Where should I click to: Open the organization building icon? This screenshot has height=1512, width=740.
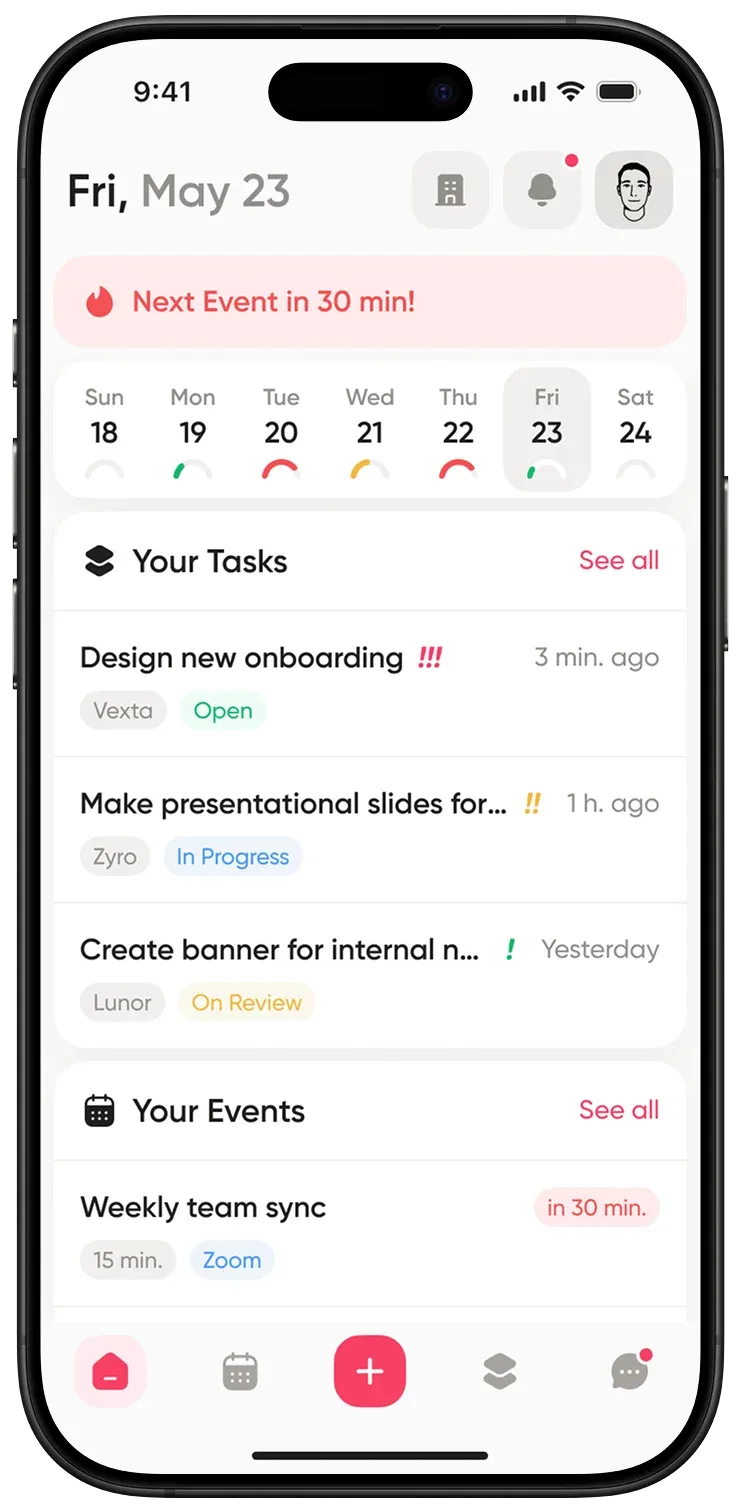(450, 190)
